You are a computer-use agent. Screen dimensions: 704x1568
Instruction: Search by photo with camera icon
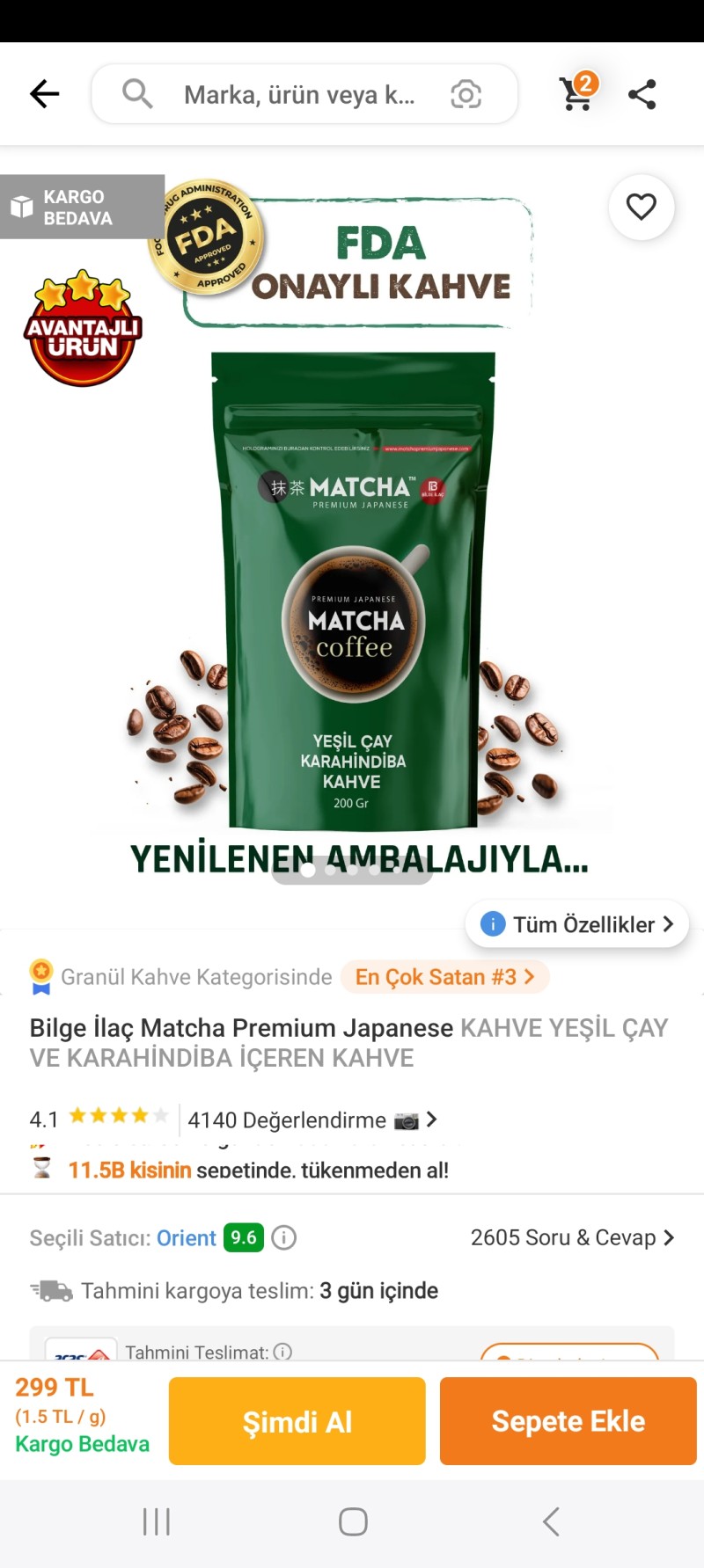tap(466, 94)
